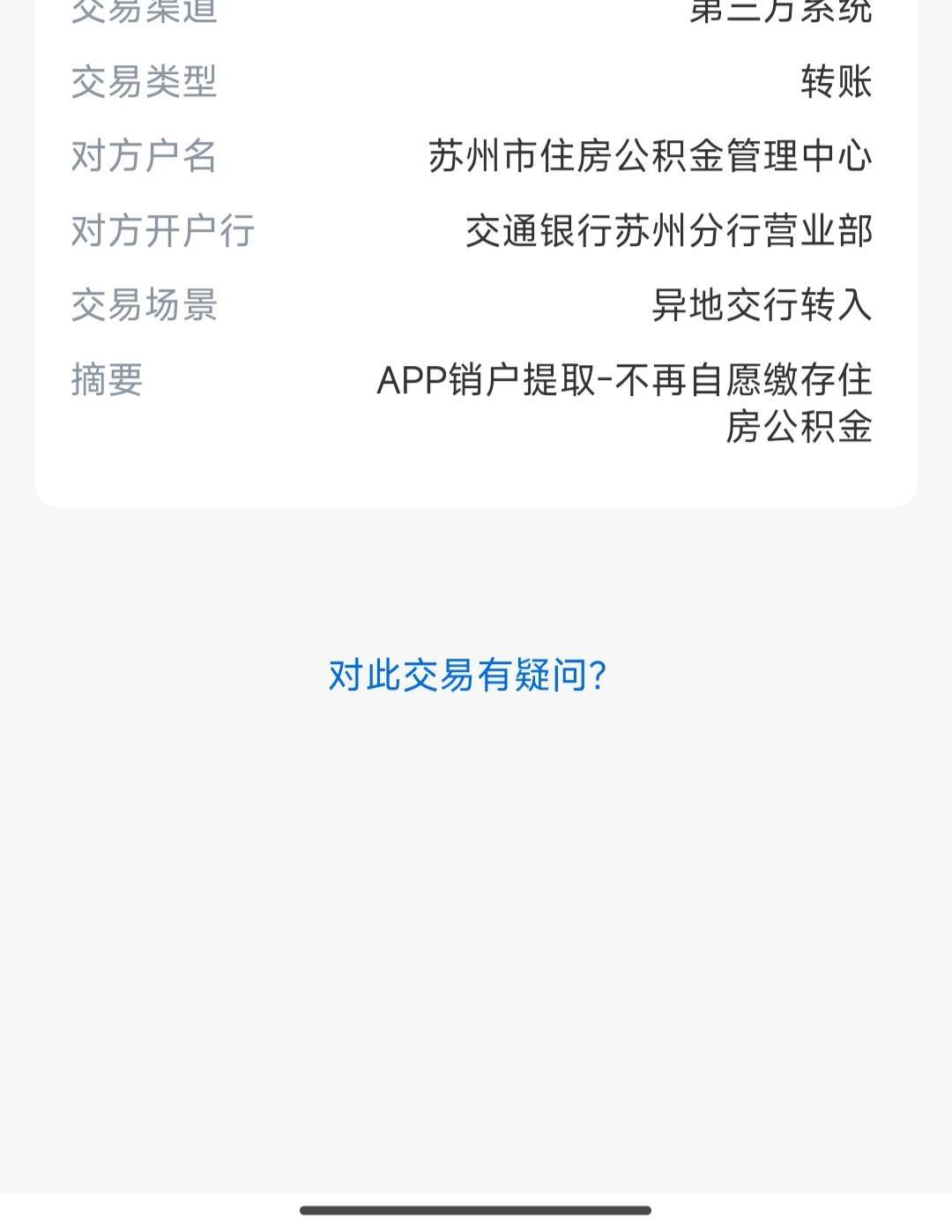The height and width of the screenshot is (1232, 952).
Task: Open the 对此交易有疑问? link
Action: click(467, 676)
